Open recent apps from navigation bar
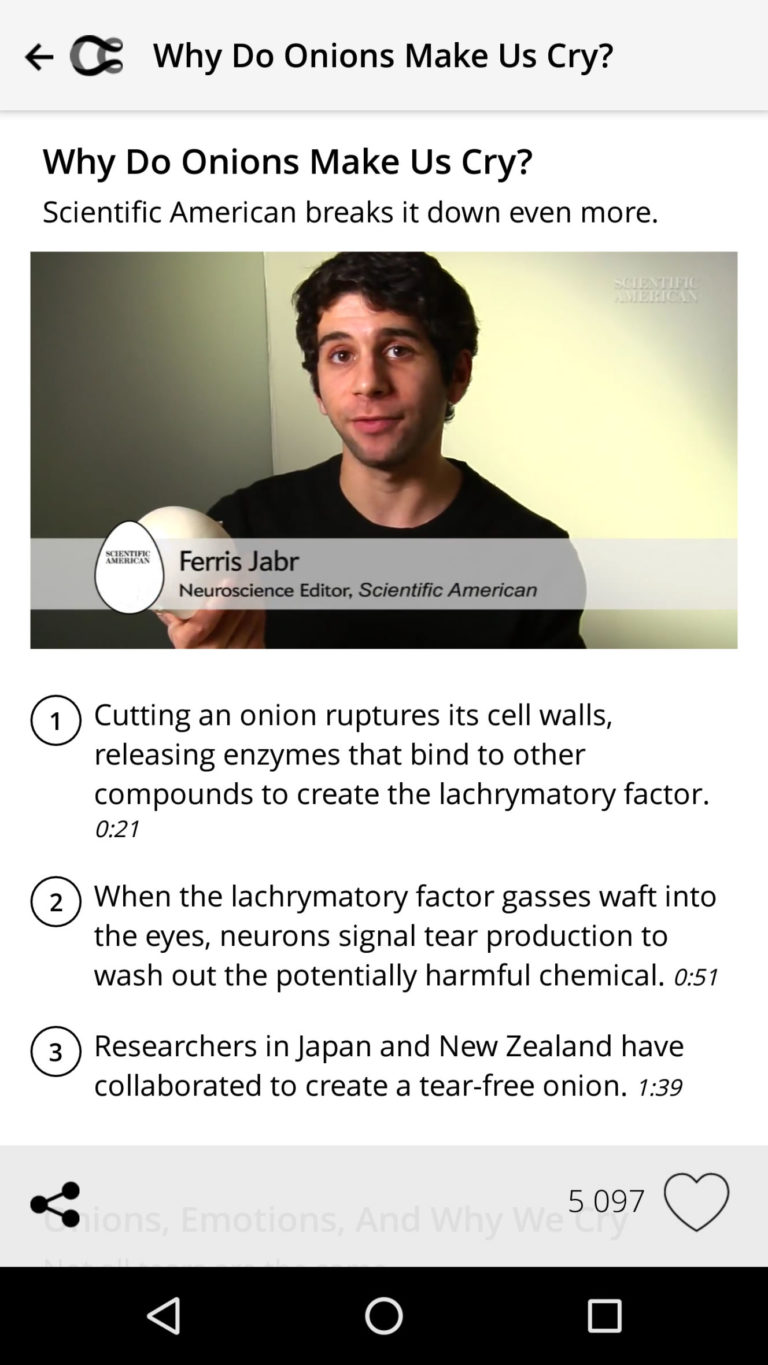768x1365 pixels. click(x=604, y=1316)
